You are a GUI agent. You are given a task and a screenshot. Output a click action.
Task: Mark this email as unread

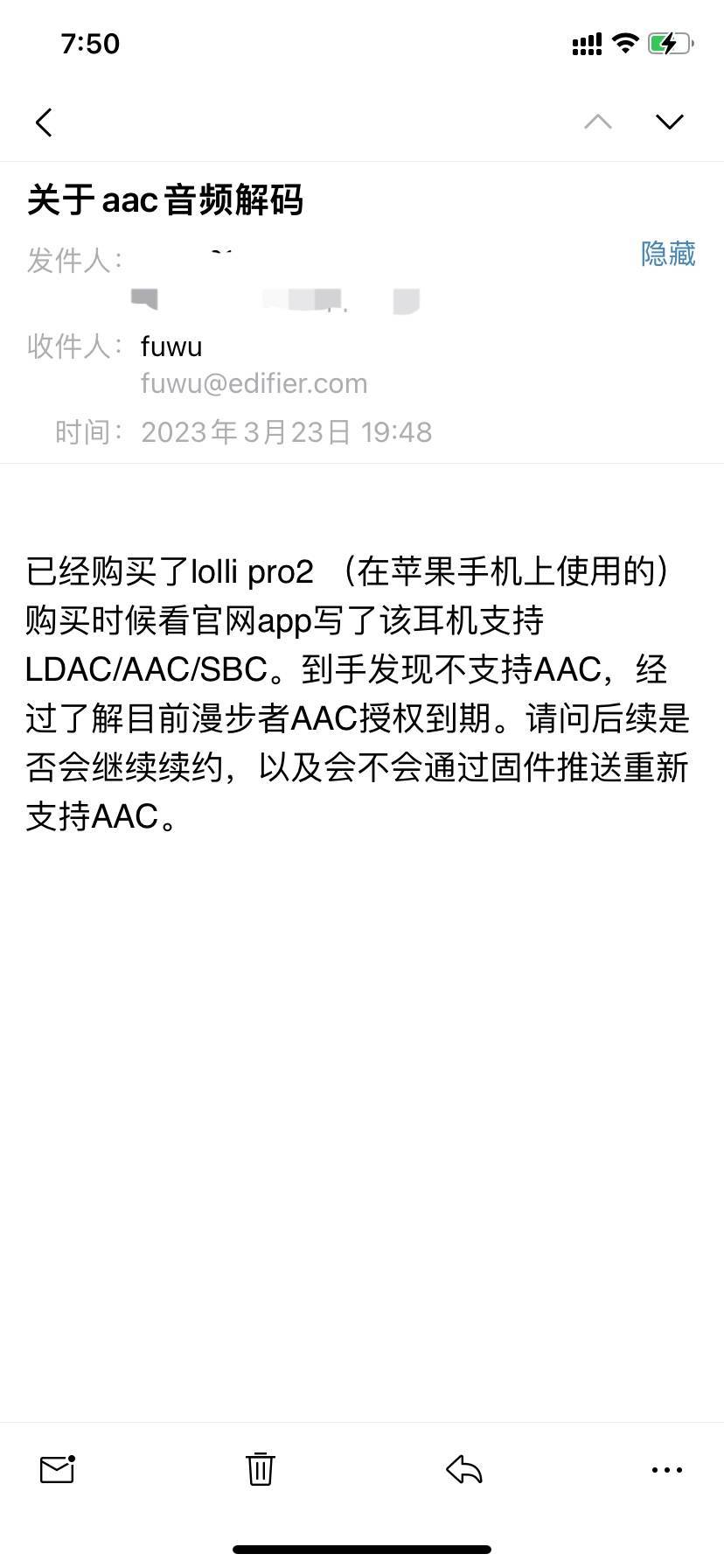[x=58, y=1470]
